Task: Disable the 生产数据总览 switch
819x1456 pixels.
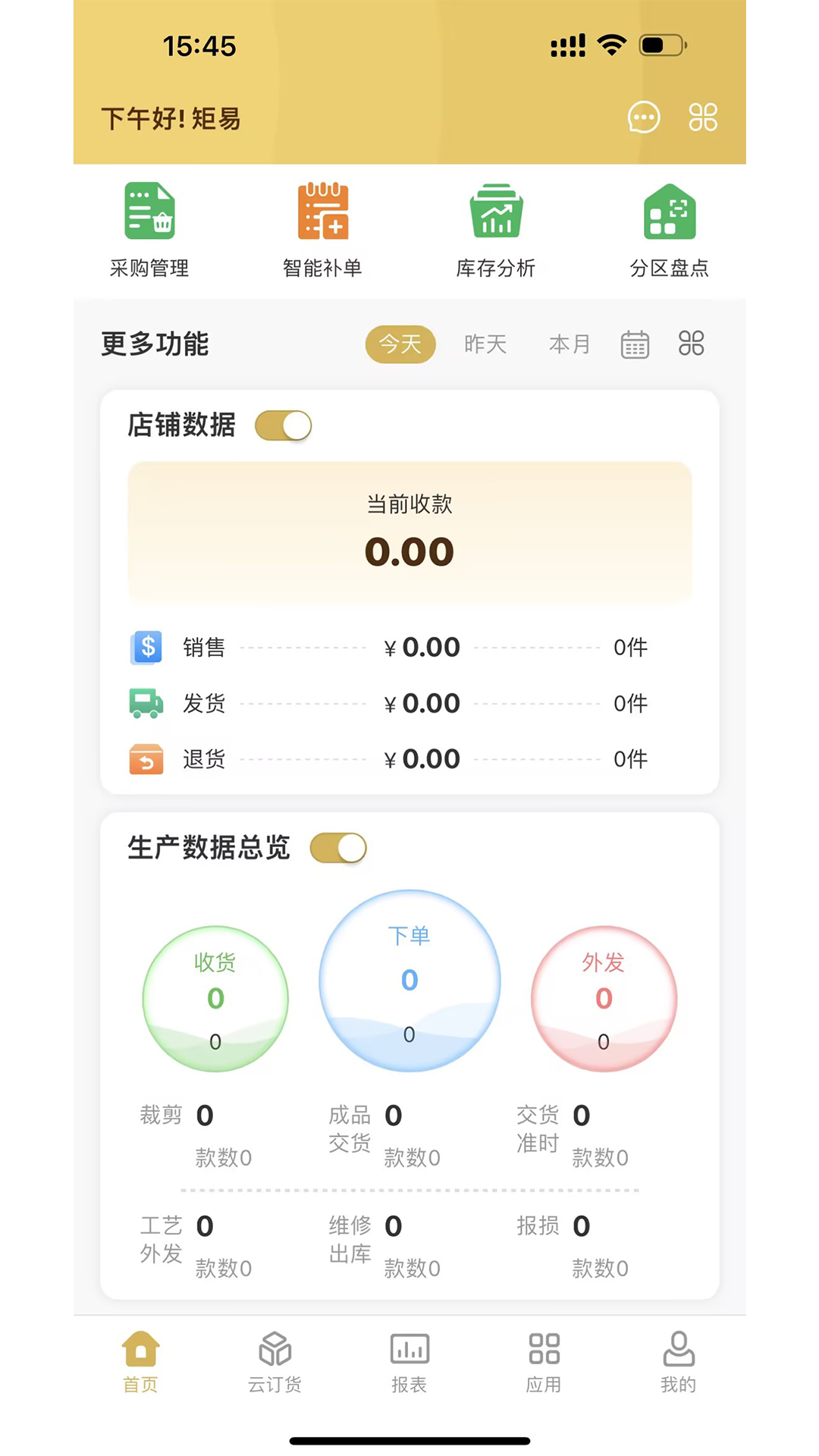Action: point(337,848)
